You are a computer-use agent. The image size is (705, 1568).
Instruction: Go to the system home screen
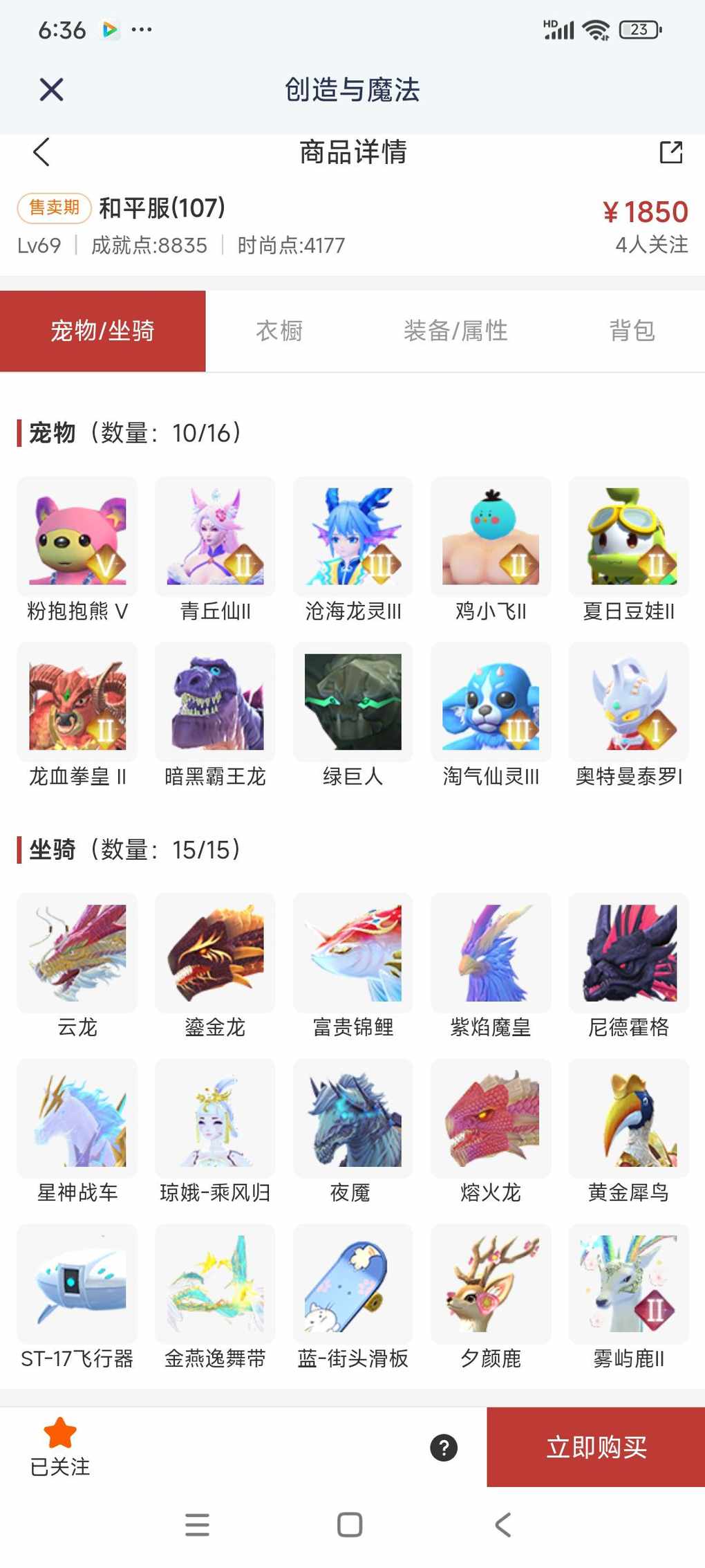pyautogui.click(x=350, y=1525)
